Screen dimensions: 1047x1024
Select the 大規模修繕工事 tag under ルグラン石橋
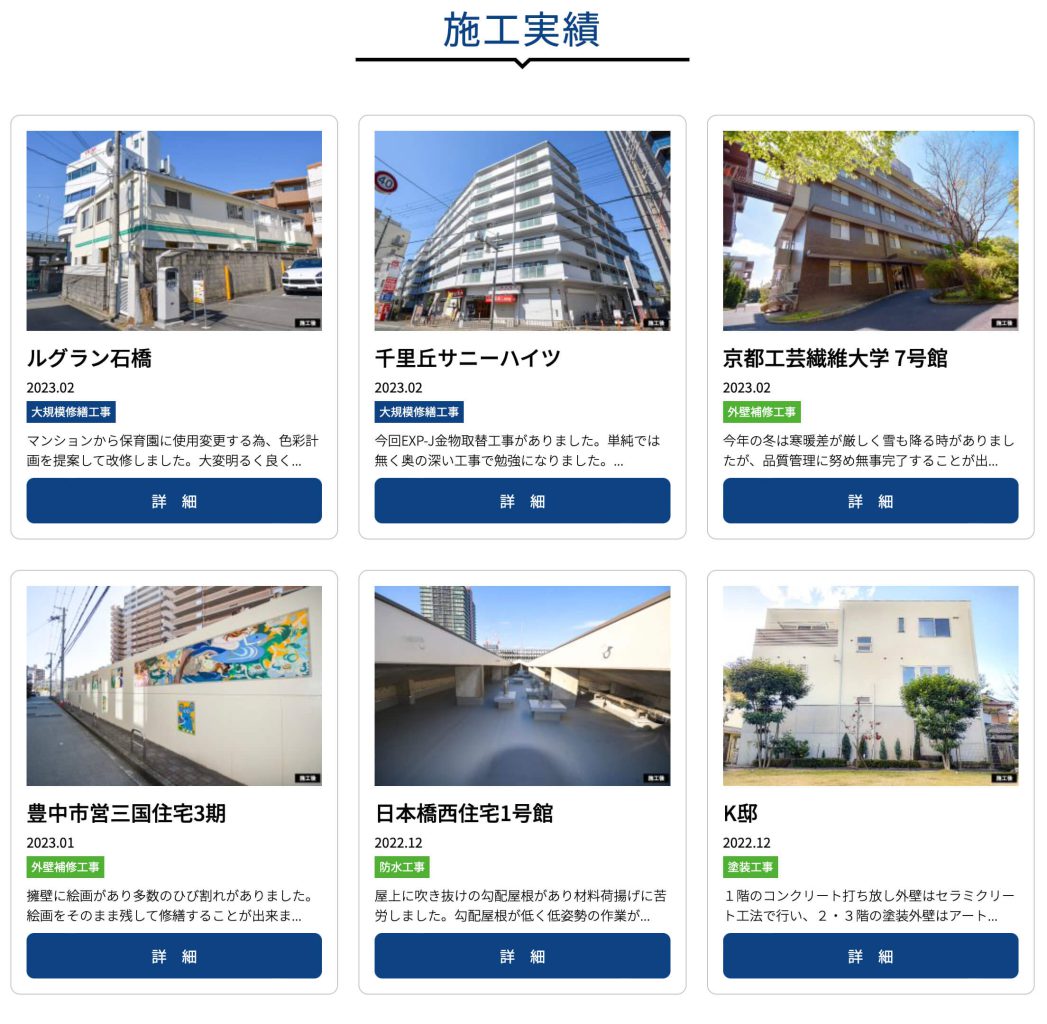point(71,412)
